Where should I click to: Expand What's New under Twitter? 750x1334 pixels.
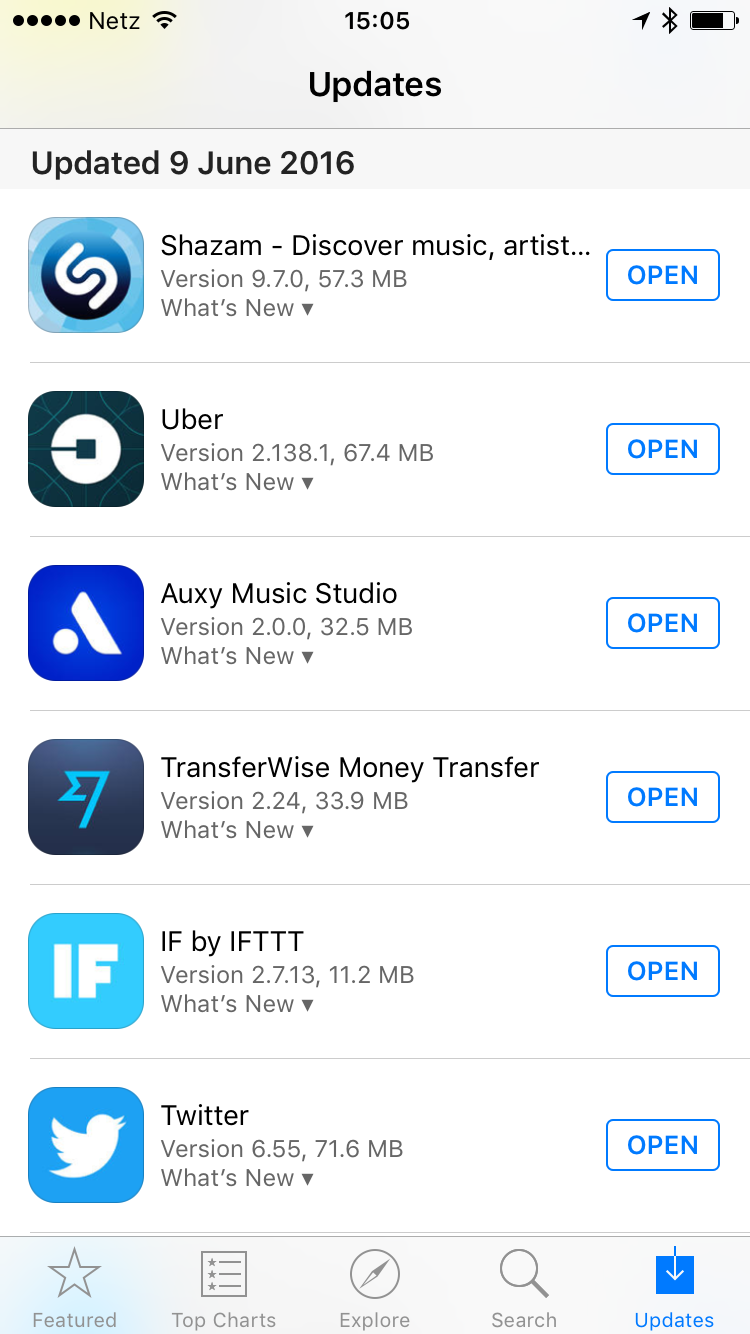237,1178
